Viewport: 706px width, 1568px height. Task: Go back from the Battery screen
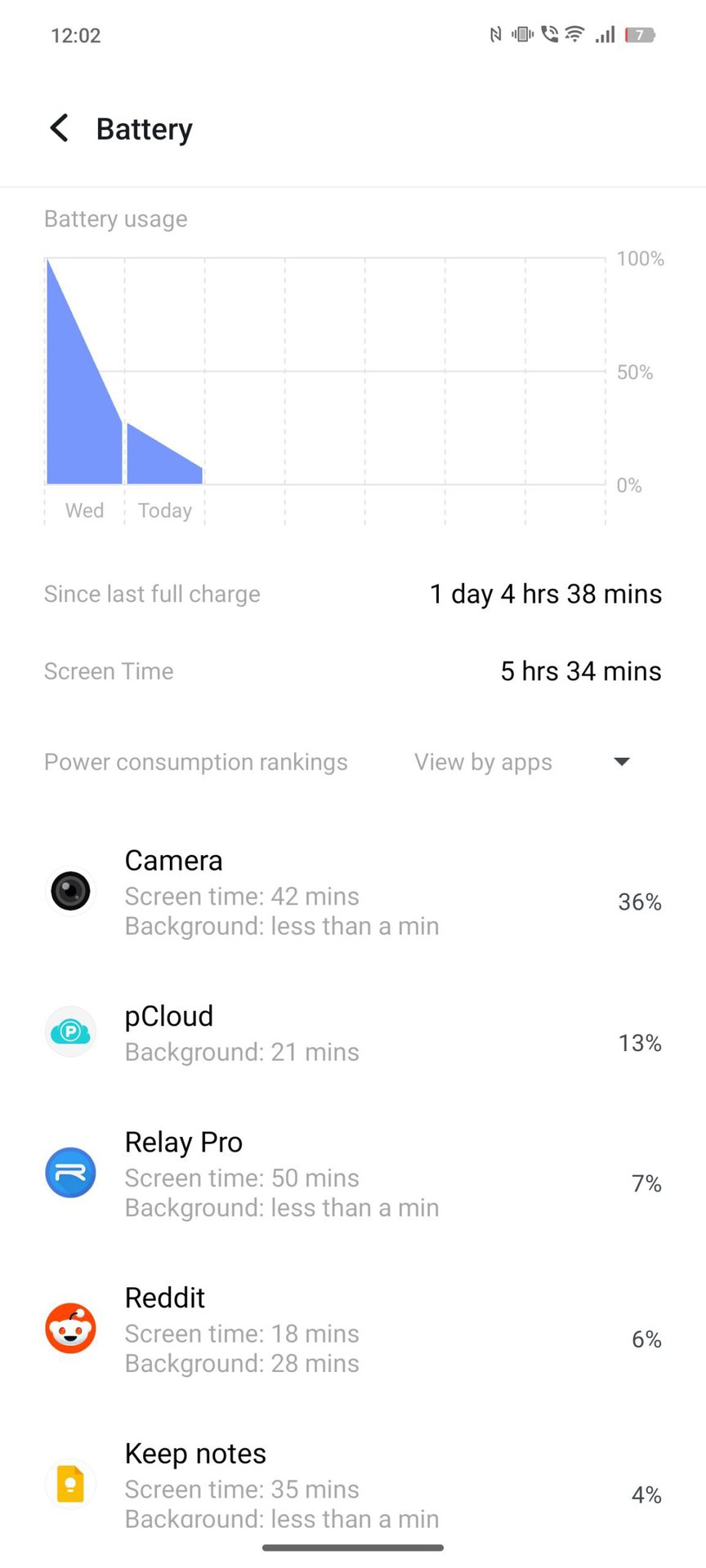point(60,128)
